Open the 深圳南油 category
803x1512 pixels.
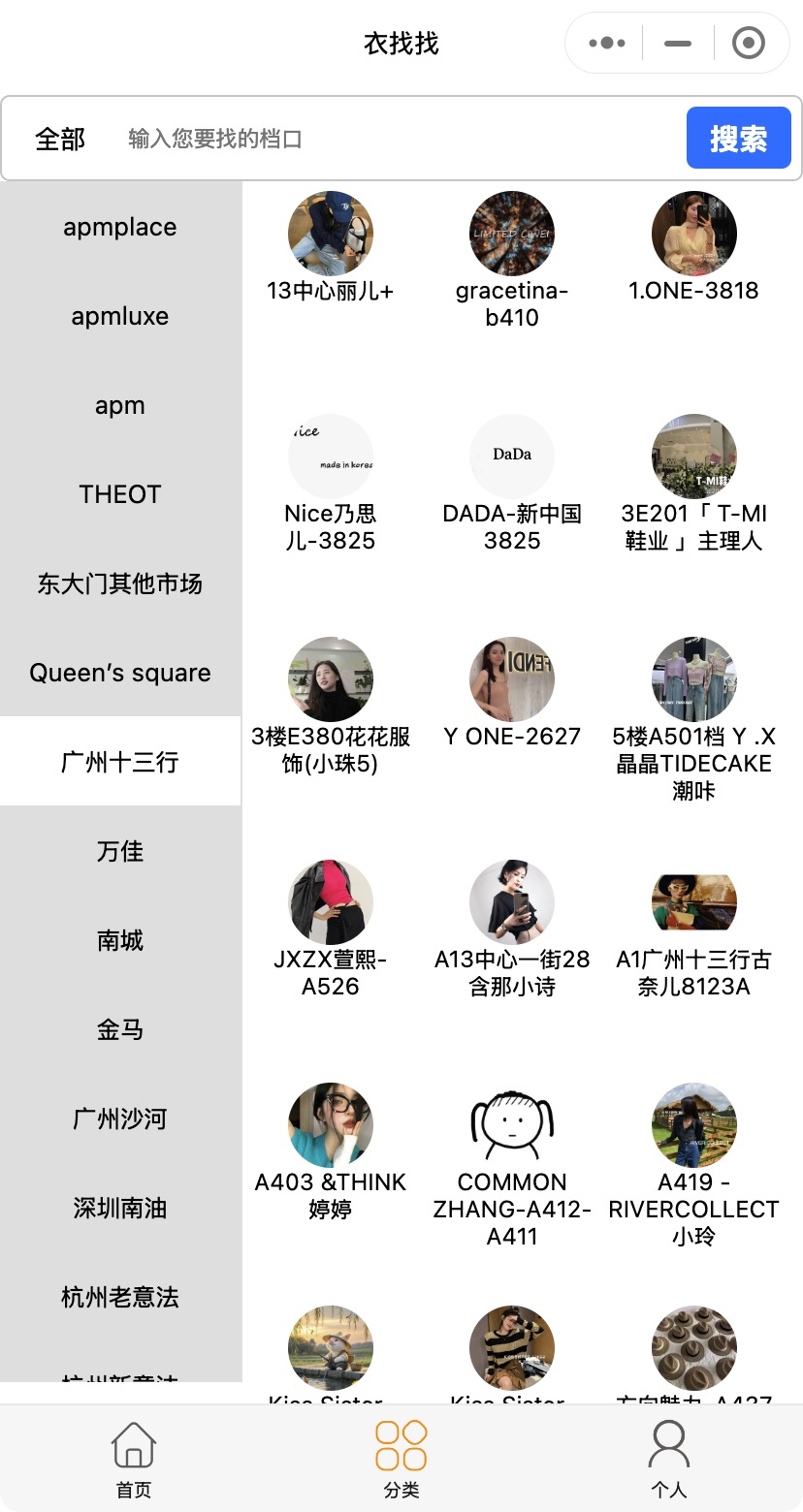[x=120, y=1208]
